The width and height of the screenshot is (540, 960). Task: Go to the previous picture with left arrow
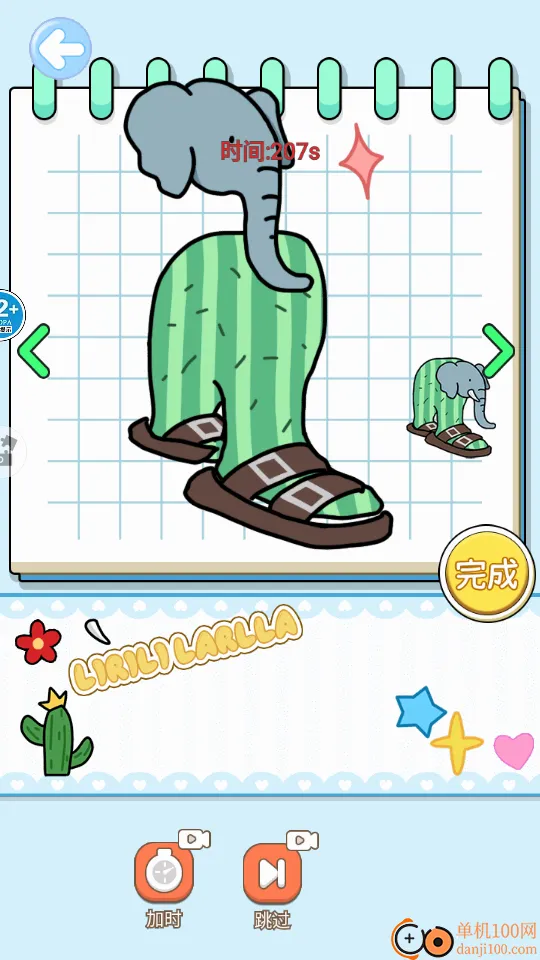click(33, 351)
